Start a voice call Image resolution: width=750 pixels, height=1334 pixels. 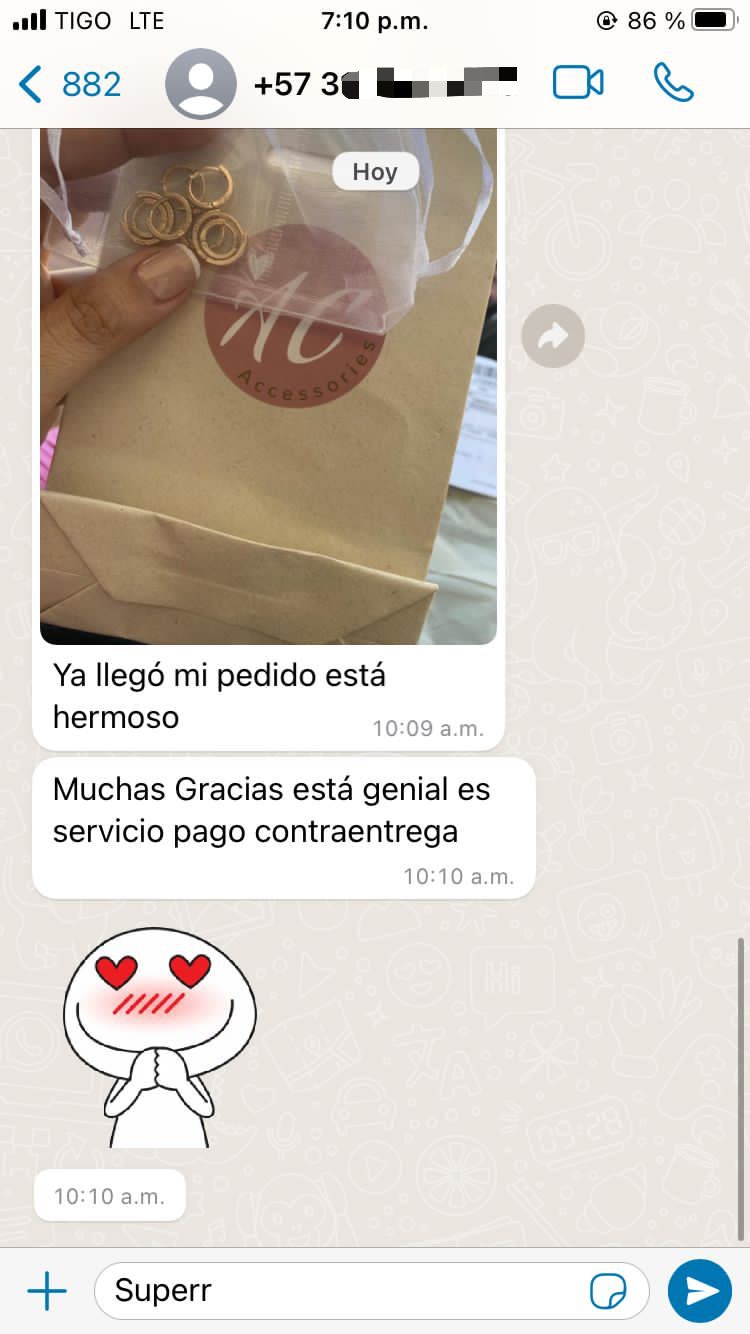click(673, 83)
